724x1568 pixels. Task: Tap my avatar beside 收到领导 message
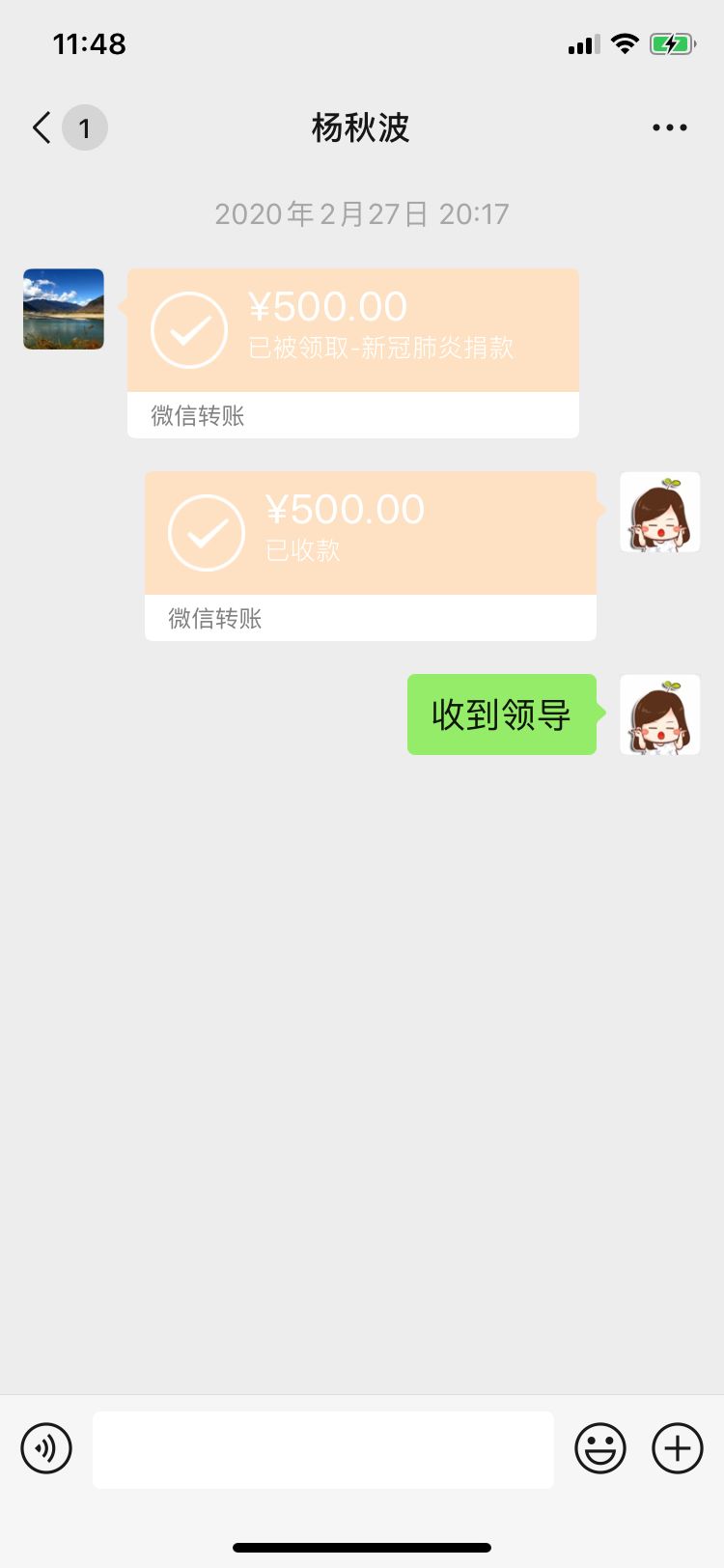[x=659, y=714]
